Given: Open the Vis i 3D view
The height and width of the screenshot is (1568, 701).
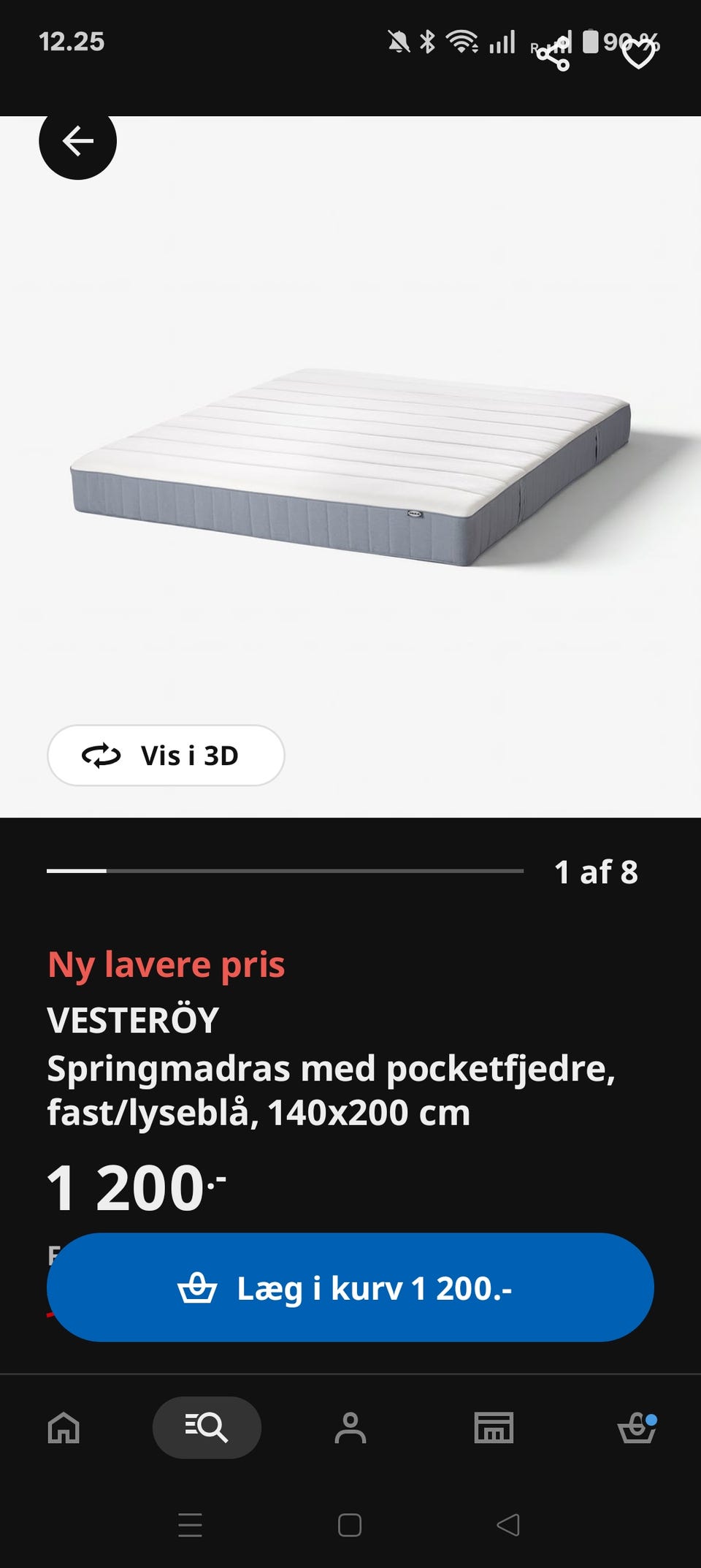Looking at the screenshot, I should 166,756.
